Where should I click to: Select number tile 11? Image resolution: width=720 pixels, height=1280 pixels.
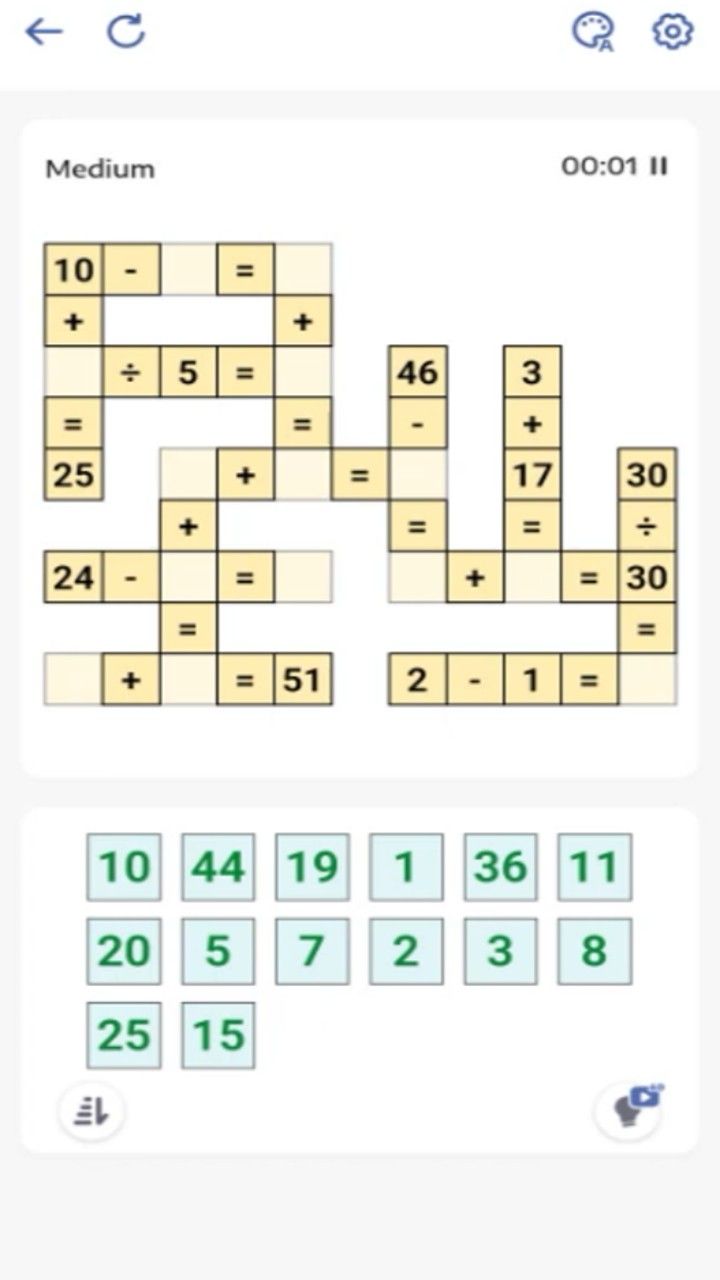594,867
